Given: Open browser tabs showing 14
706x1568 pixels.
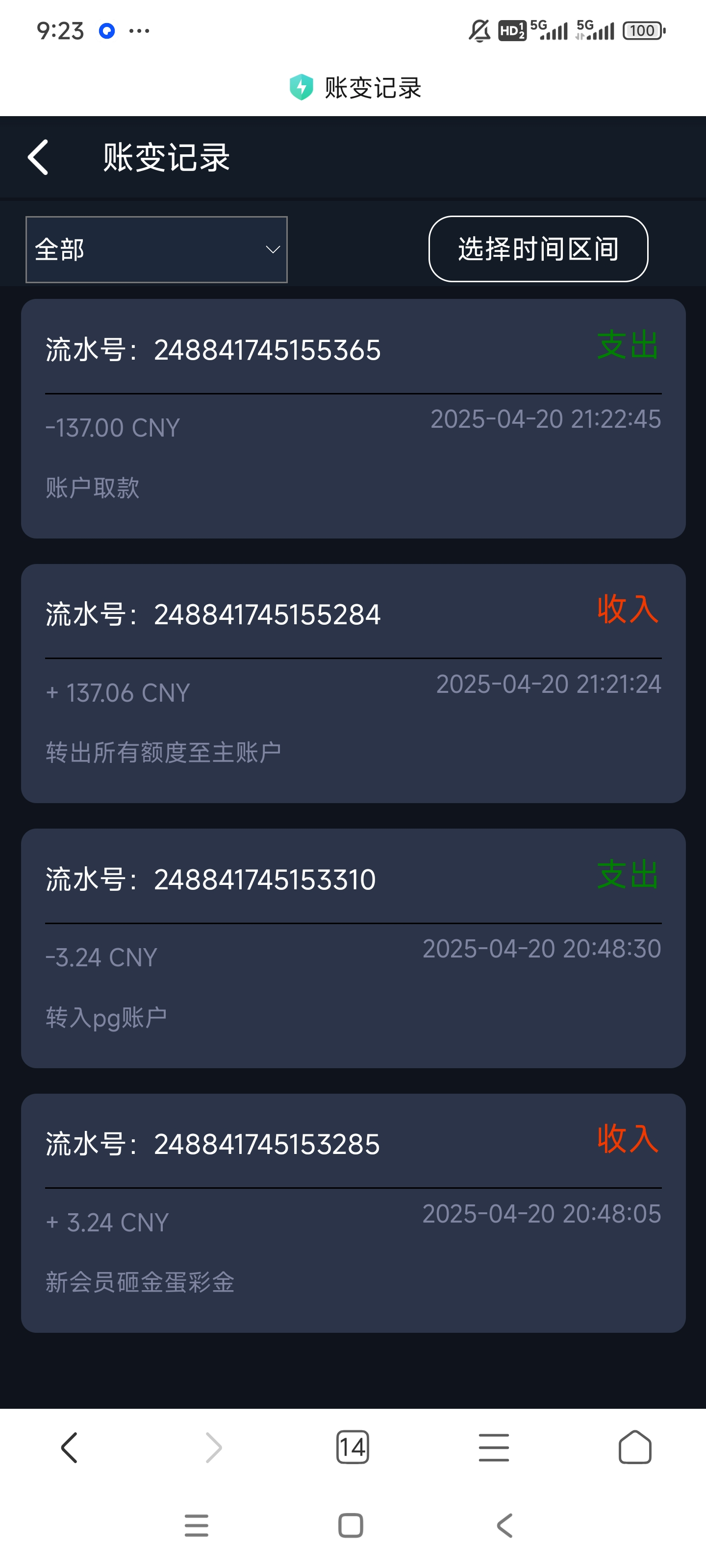Looking at the screenshot, I should [352, 1447].
